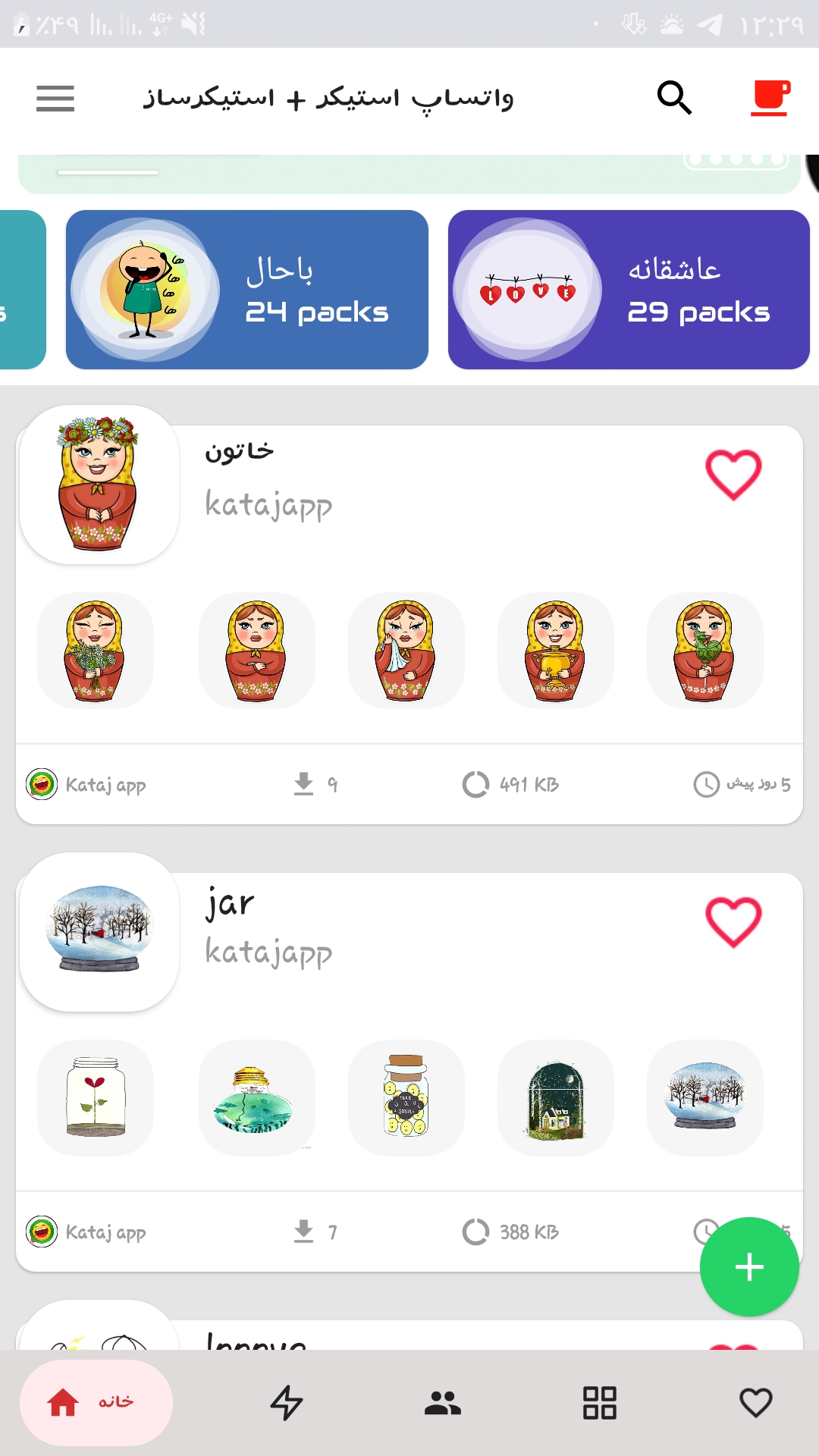
Task: Open the عاشقانه 29 packs category
Action: pos(629,290)
